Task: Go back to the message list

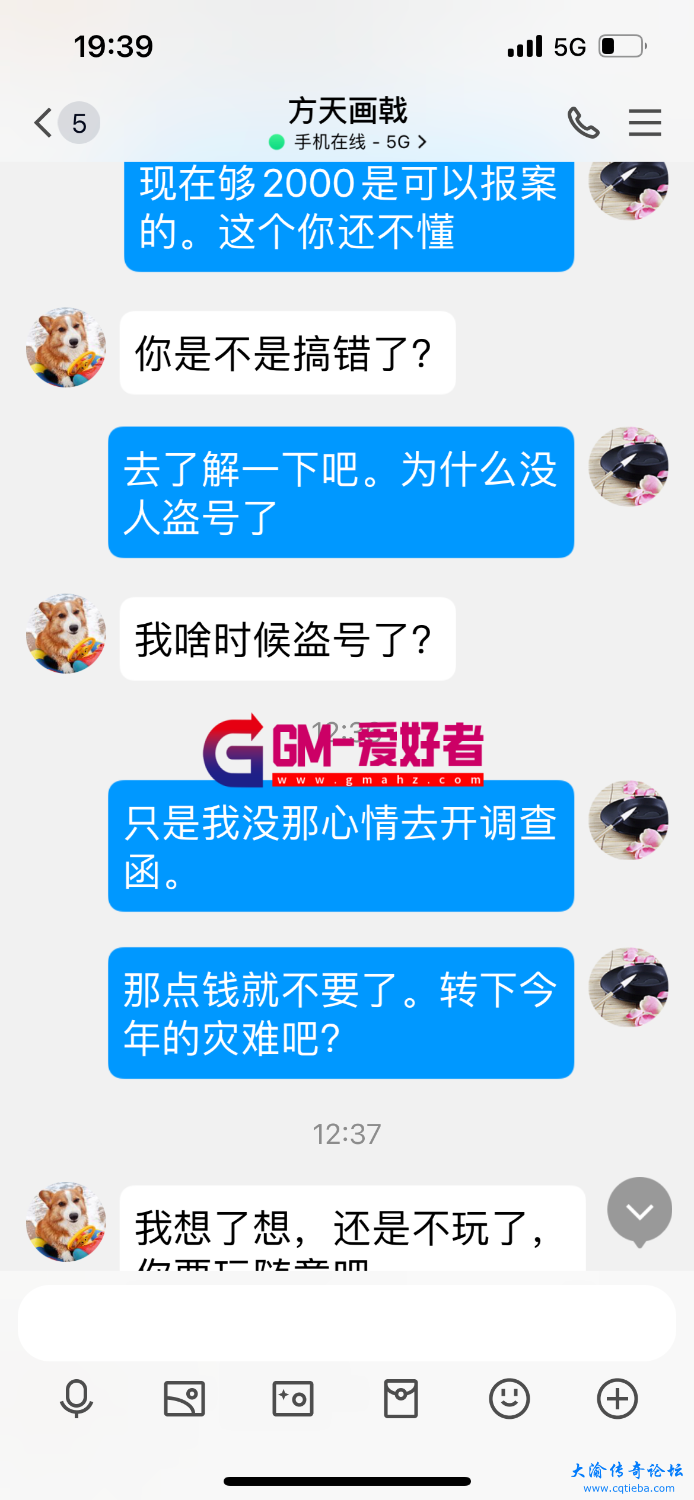Action: (44, 124)
